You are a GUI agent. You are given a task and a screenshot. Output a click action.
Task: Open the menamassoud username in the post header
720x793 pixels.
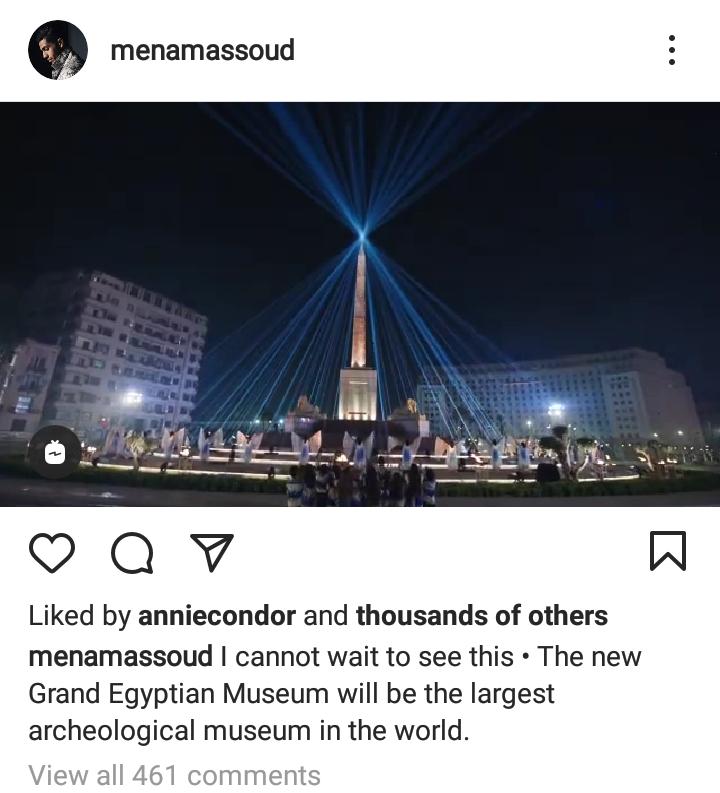click(202, 50)
